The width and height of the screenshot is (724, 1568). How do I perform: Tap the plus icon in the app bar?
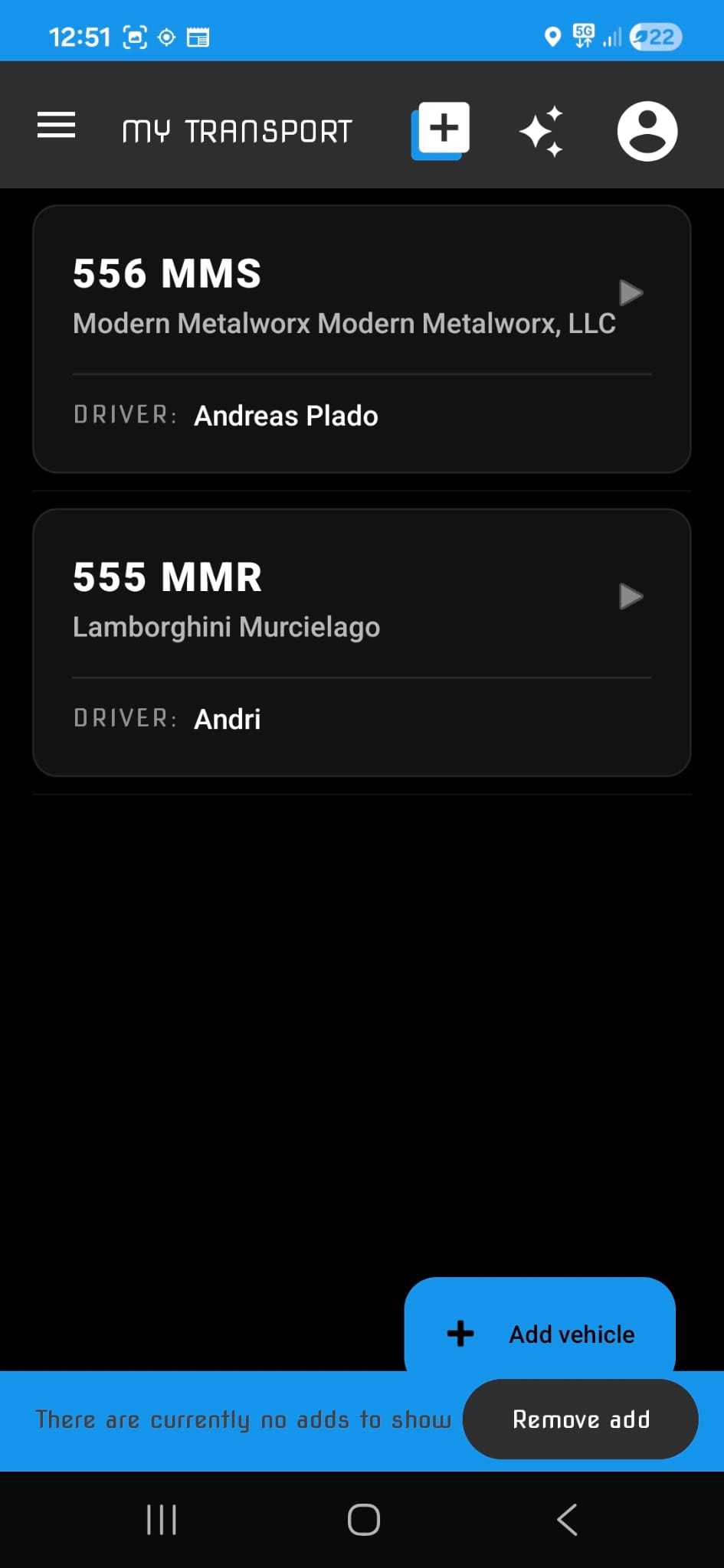tap(441, 130)
